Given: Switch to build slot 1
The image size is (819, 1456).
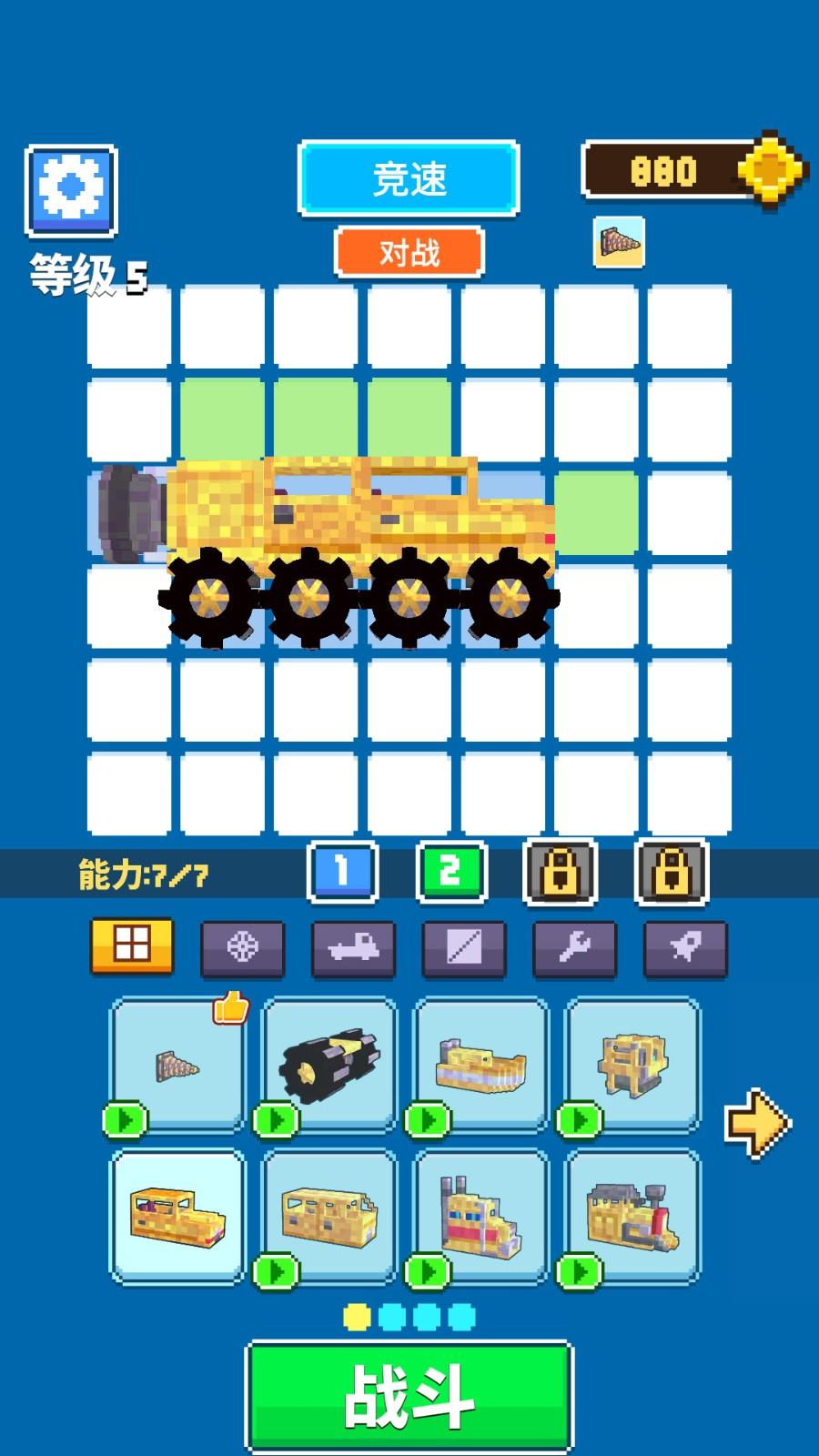Looking at the screenshot, I should tap(342, 872).
